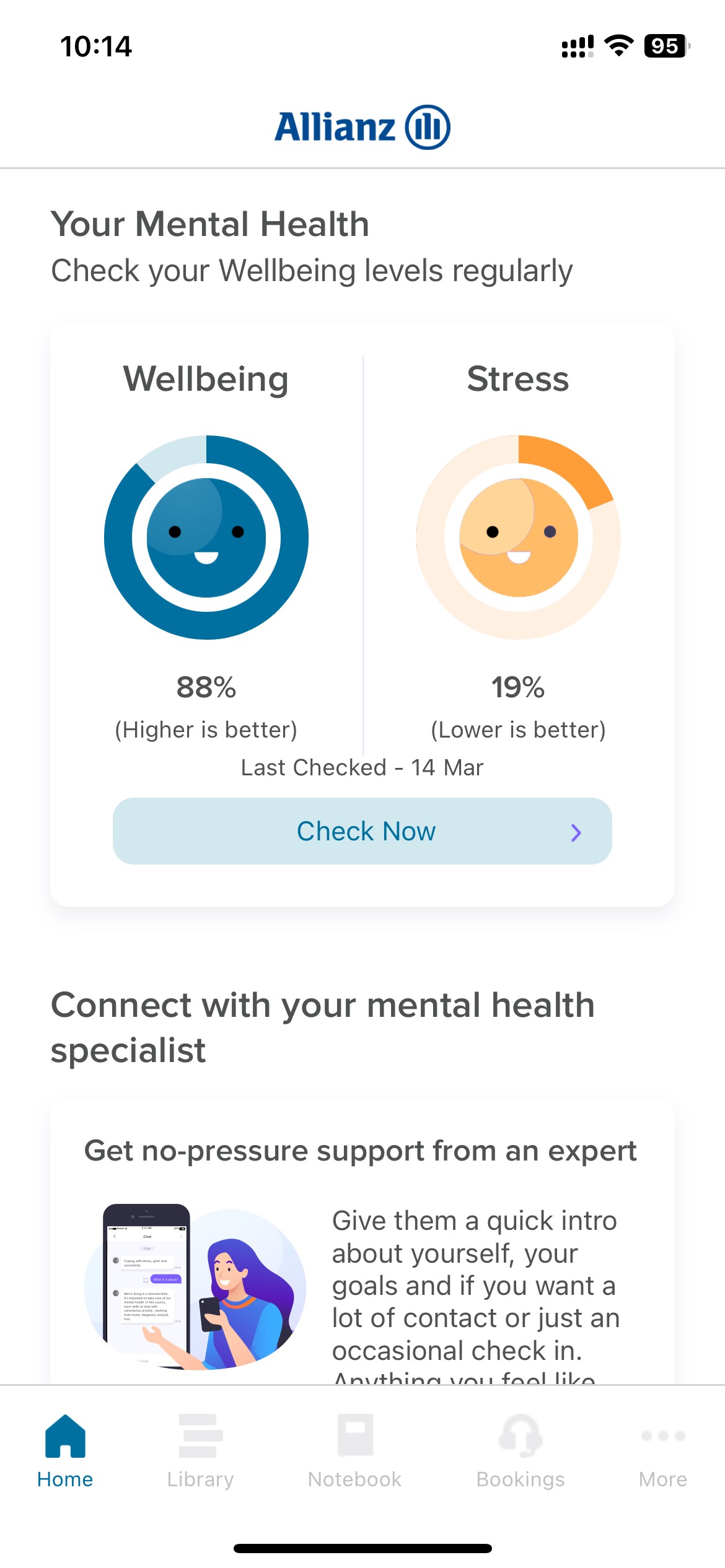Select the Library icon in bottom navigation
This screenshot has height=1568, width=725.
tap(200, 1437)
